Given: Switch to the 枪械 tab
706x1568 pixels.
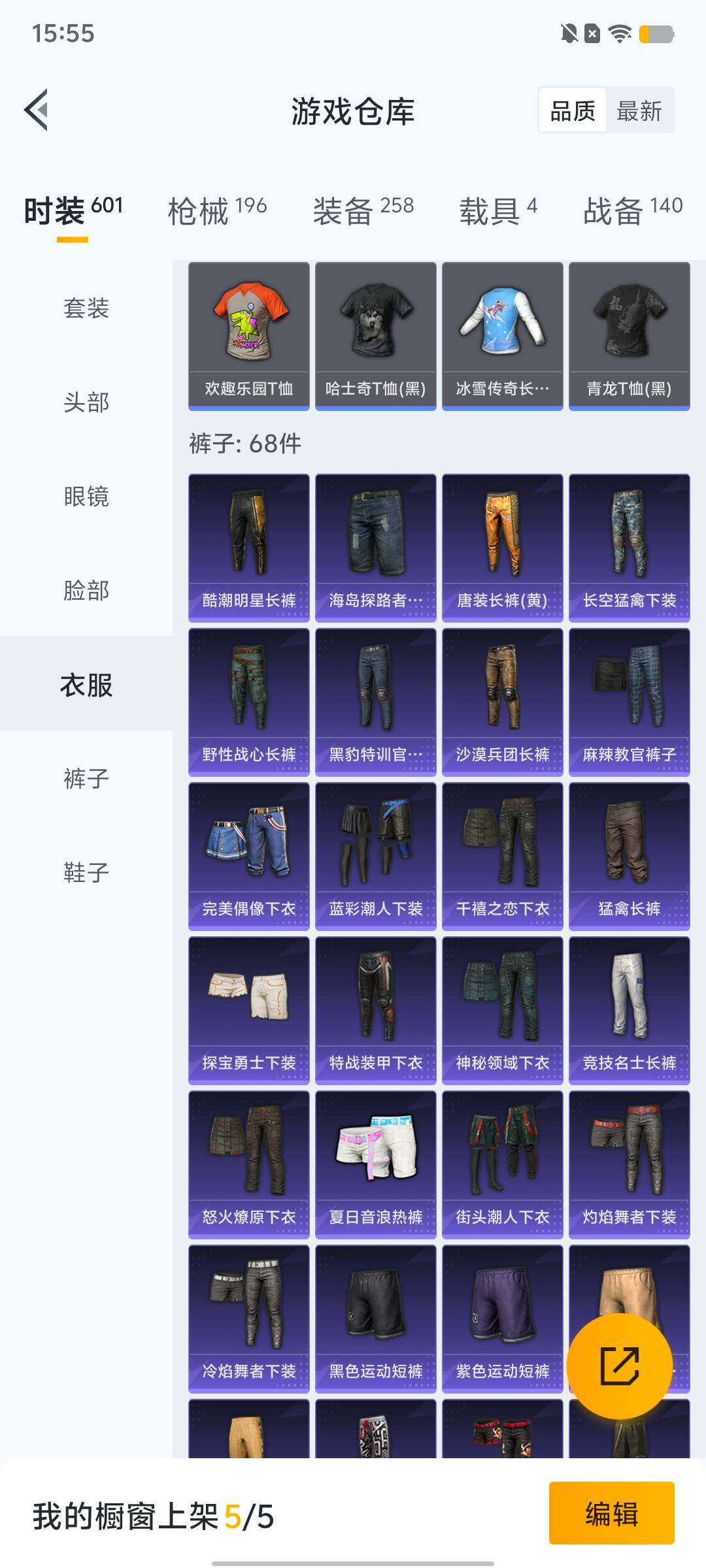Looking at the screenshot, I should click(217, 210).
